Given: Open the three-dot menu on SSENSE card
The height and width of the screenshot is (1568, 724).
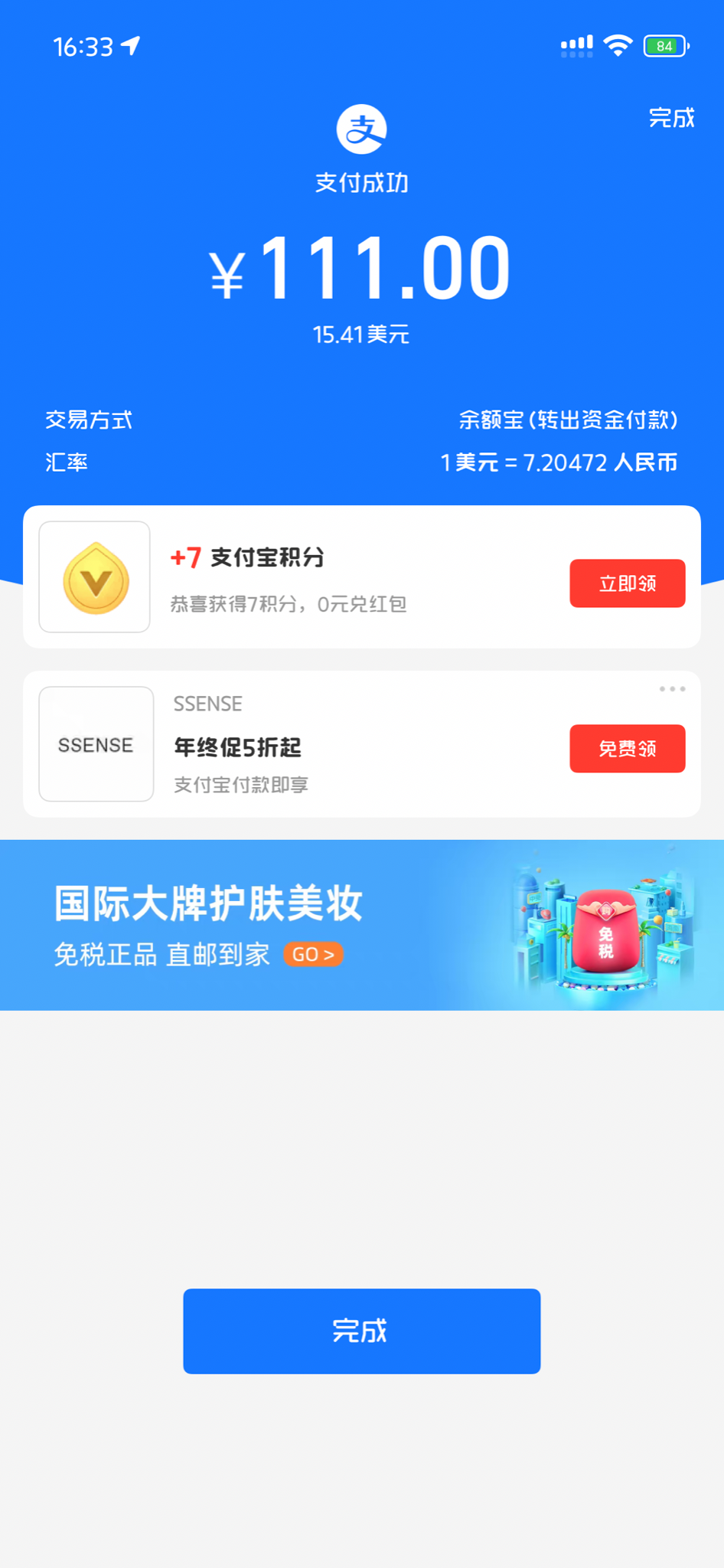Looking at the screenshot, I should point(672,689).
